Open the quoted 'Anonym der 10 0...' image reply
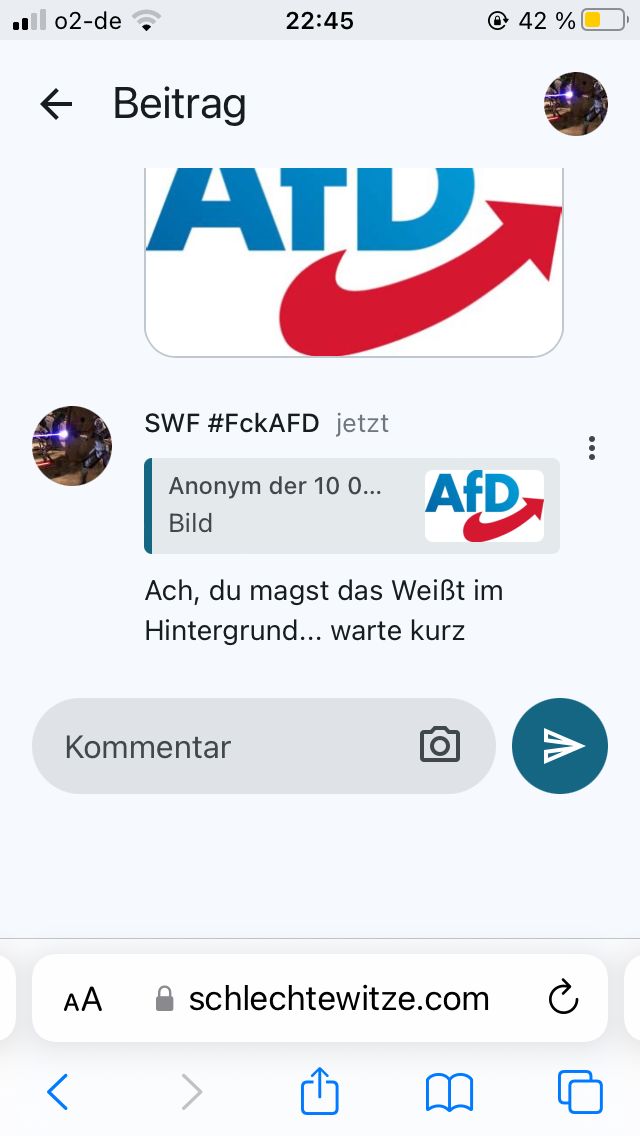 click(x=352, y=506)
